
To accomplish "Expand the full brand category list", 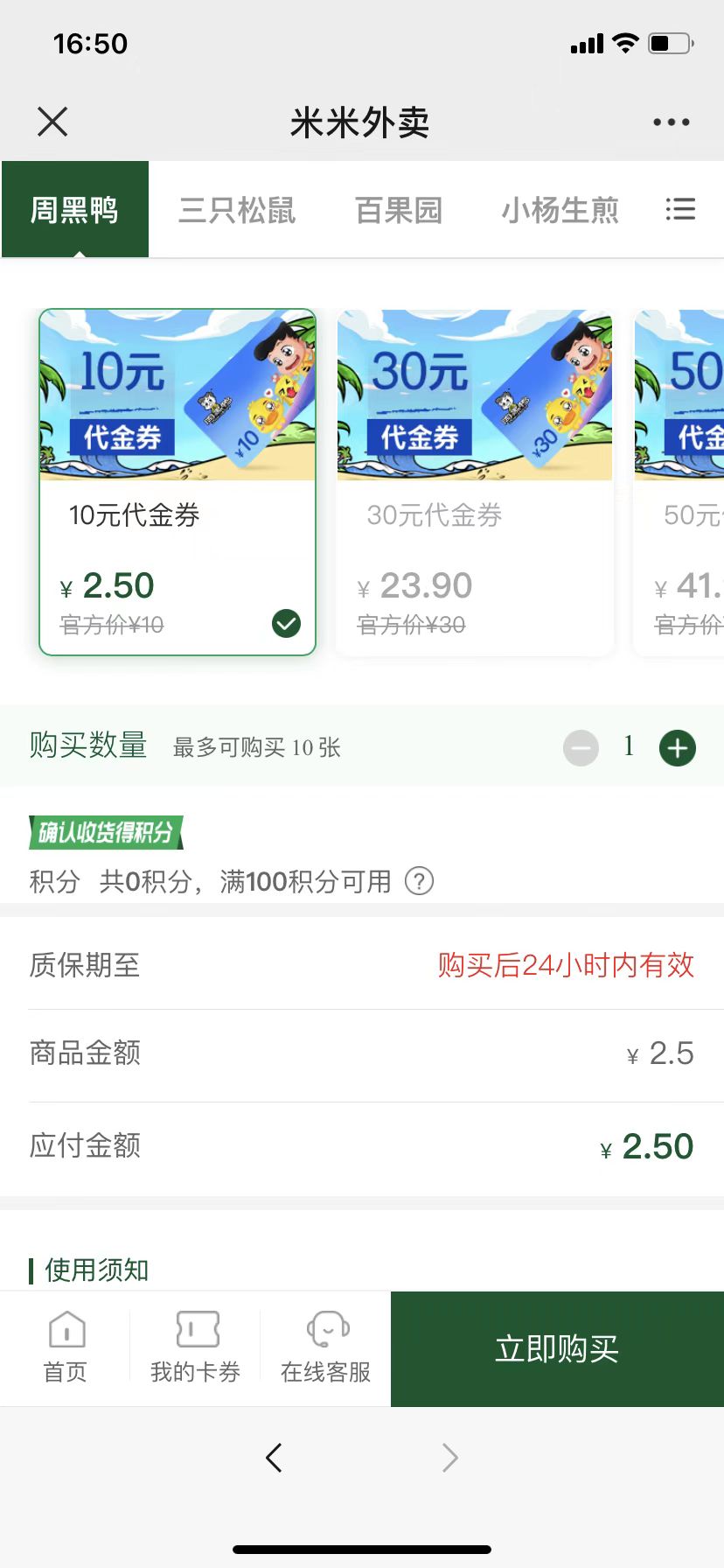I will 680,209.
